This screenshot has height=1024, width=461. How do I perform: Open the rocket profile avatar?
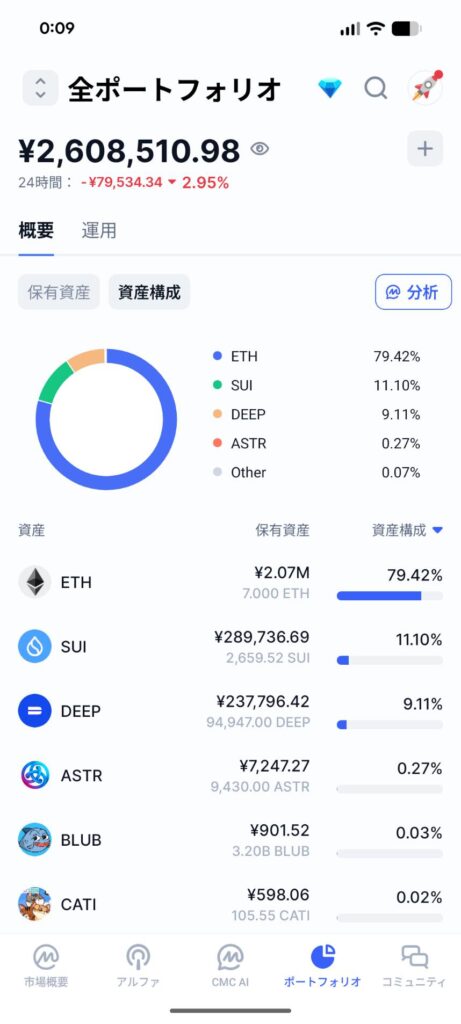[426, 88]
